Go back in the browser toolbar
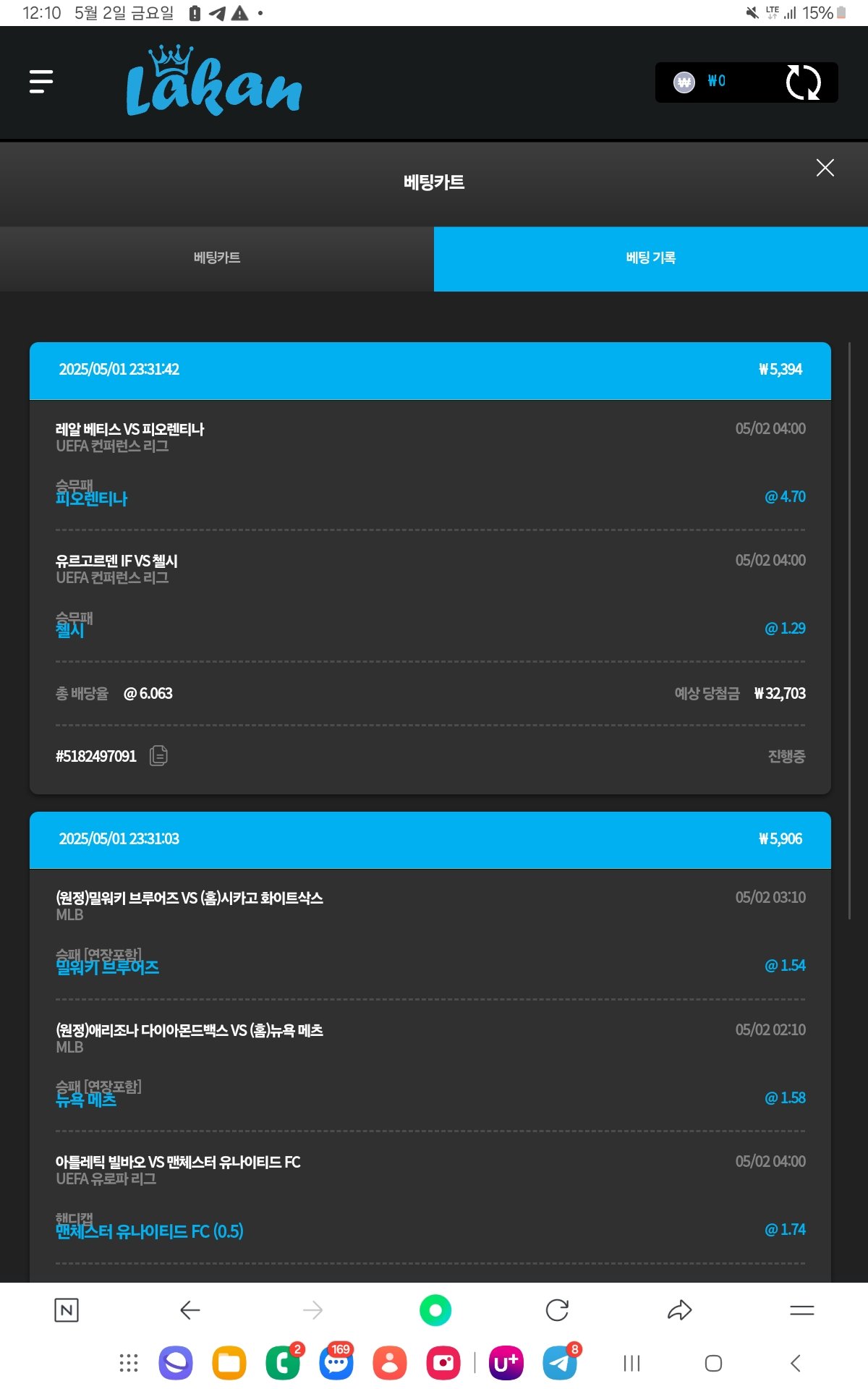 (190, 1309)
